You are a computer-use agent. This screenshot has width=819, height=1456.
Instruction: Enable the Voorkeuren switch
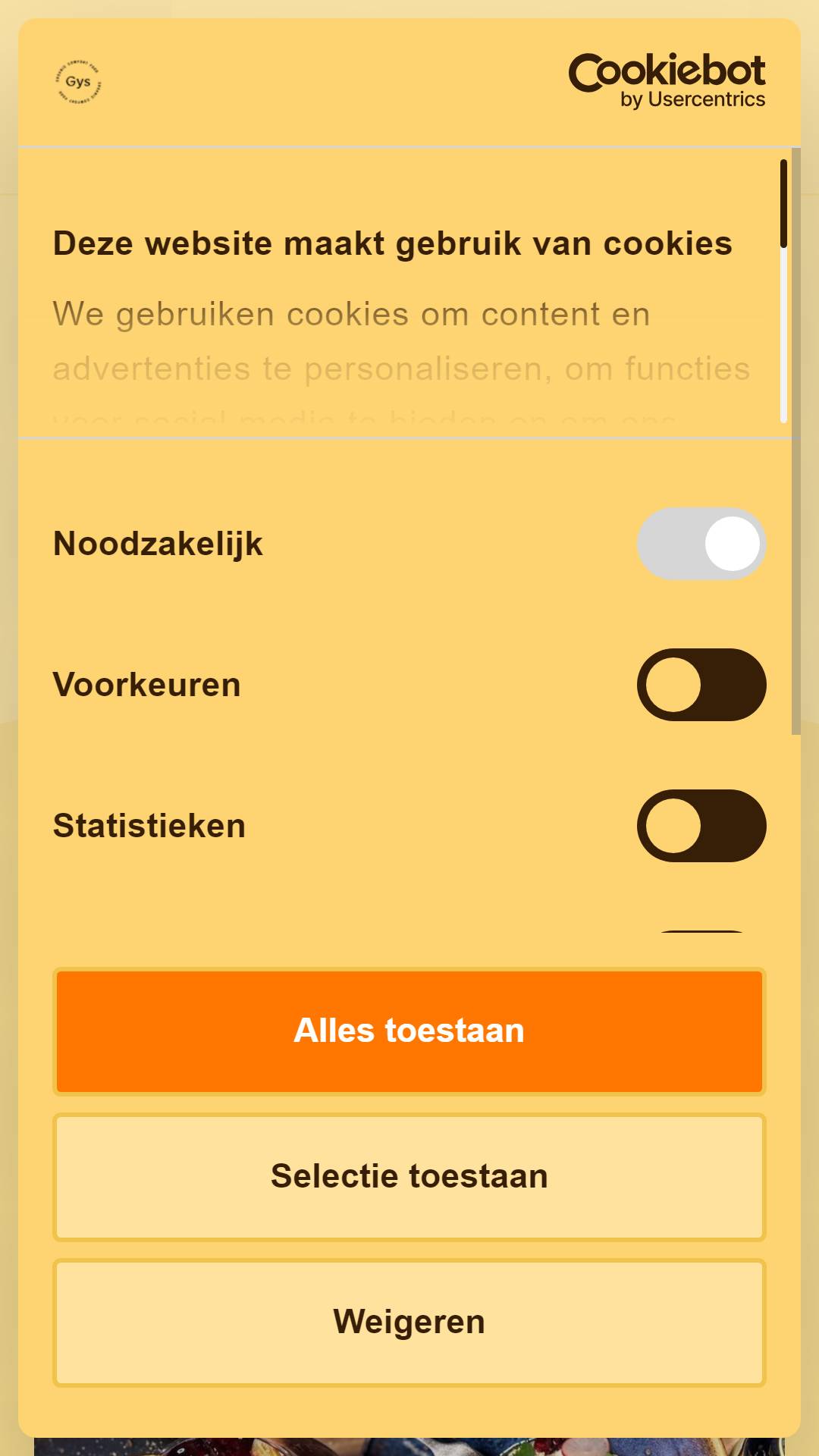(x=701, y=685)
